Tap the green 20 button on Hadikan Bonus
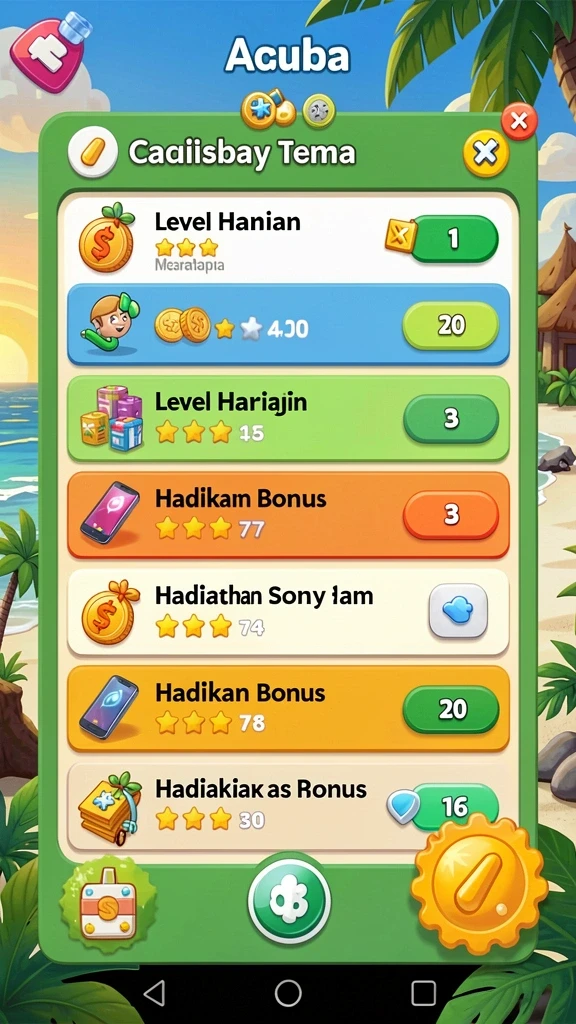The height and width of the screenshot is (1024, 576). coord(451,709)
